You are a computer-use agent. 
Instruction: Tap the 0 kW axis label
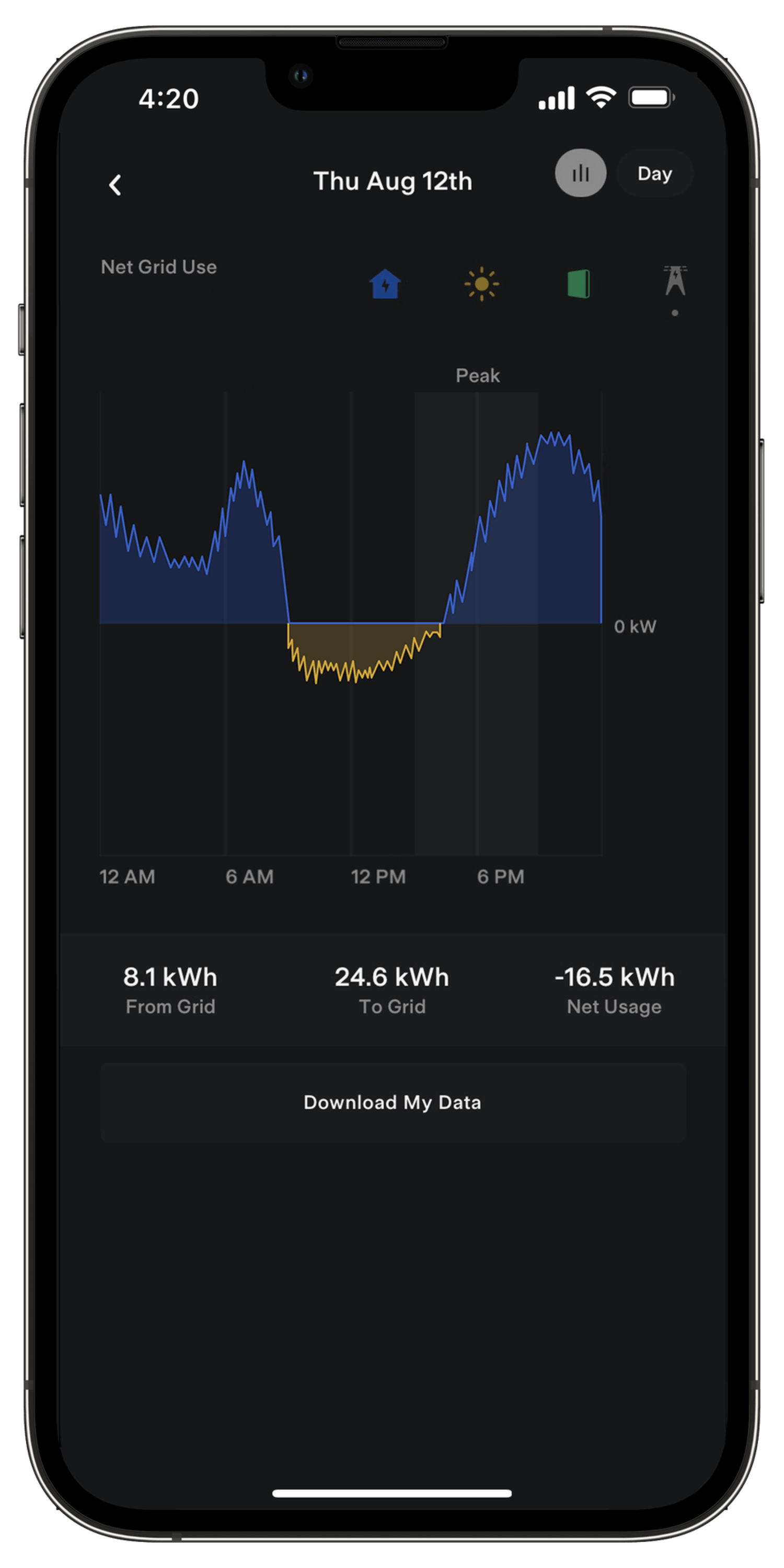[635, 626]
